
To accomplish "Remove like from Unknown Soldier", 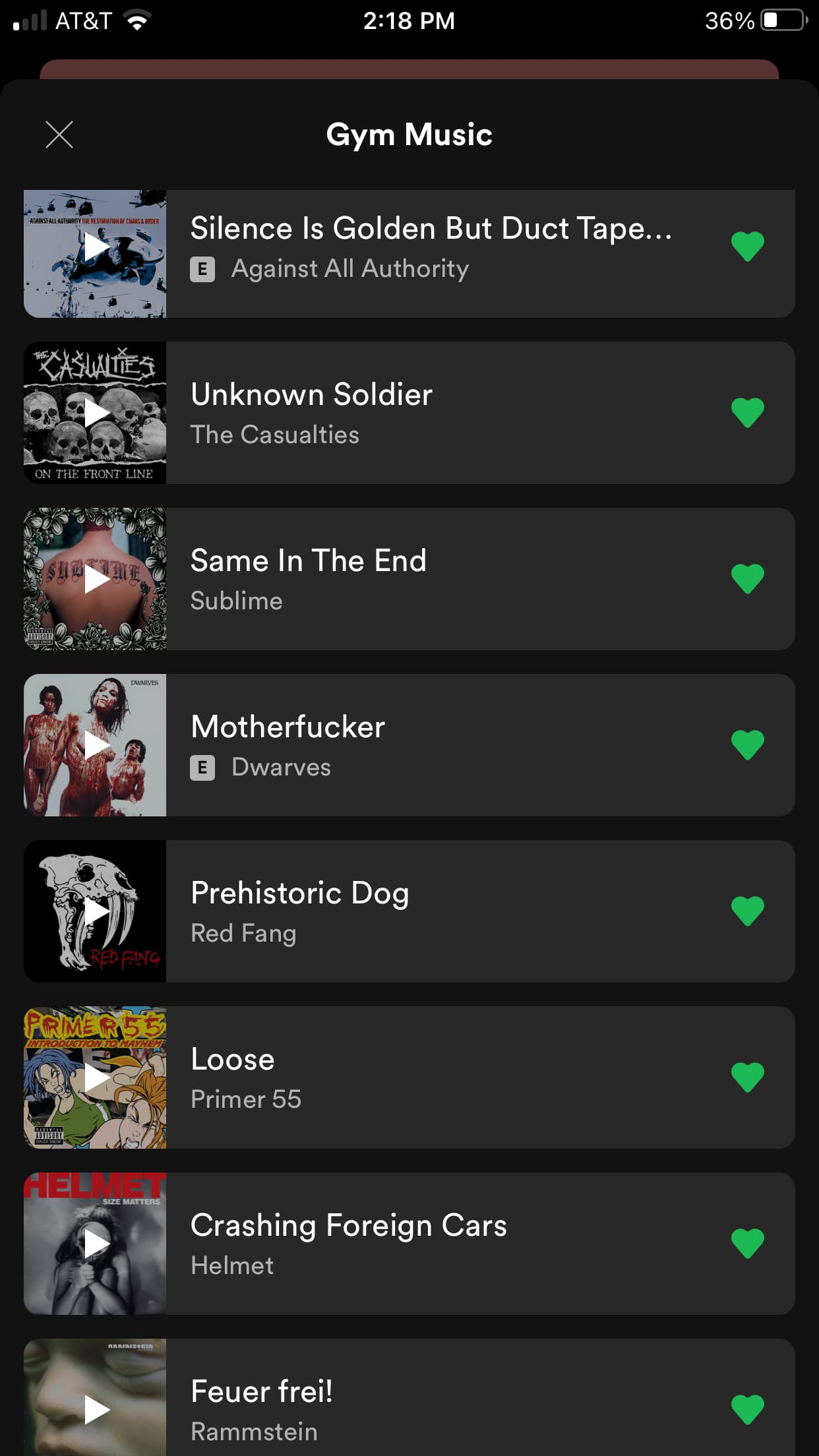I will tap(747, 412).
